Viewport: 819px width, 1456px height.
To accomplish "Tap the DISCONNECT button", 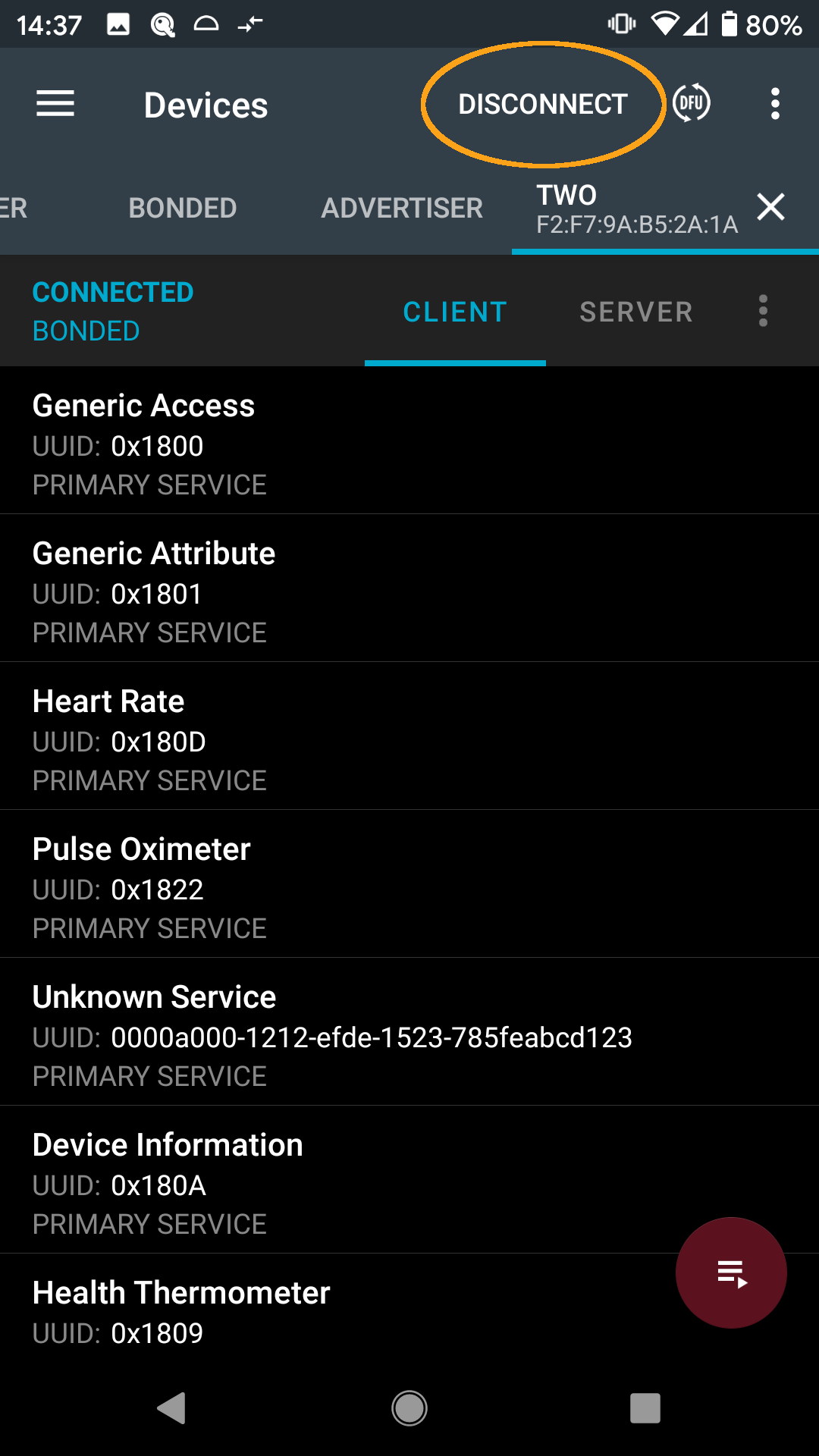I will [543, 104].
